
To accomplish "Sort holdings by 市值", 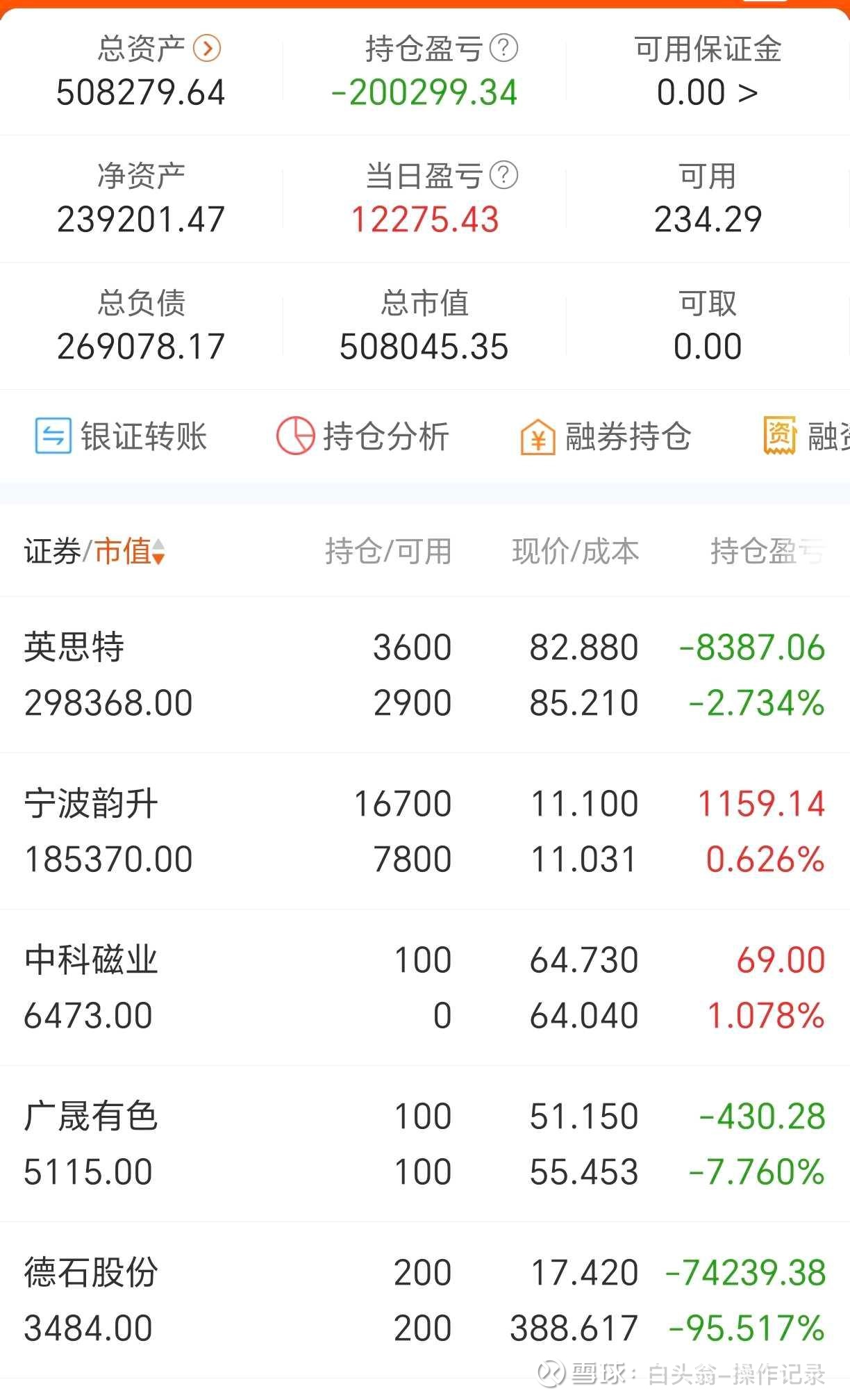I will pos(130,552).
